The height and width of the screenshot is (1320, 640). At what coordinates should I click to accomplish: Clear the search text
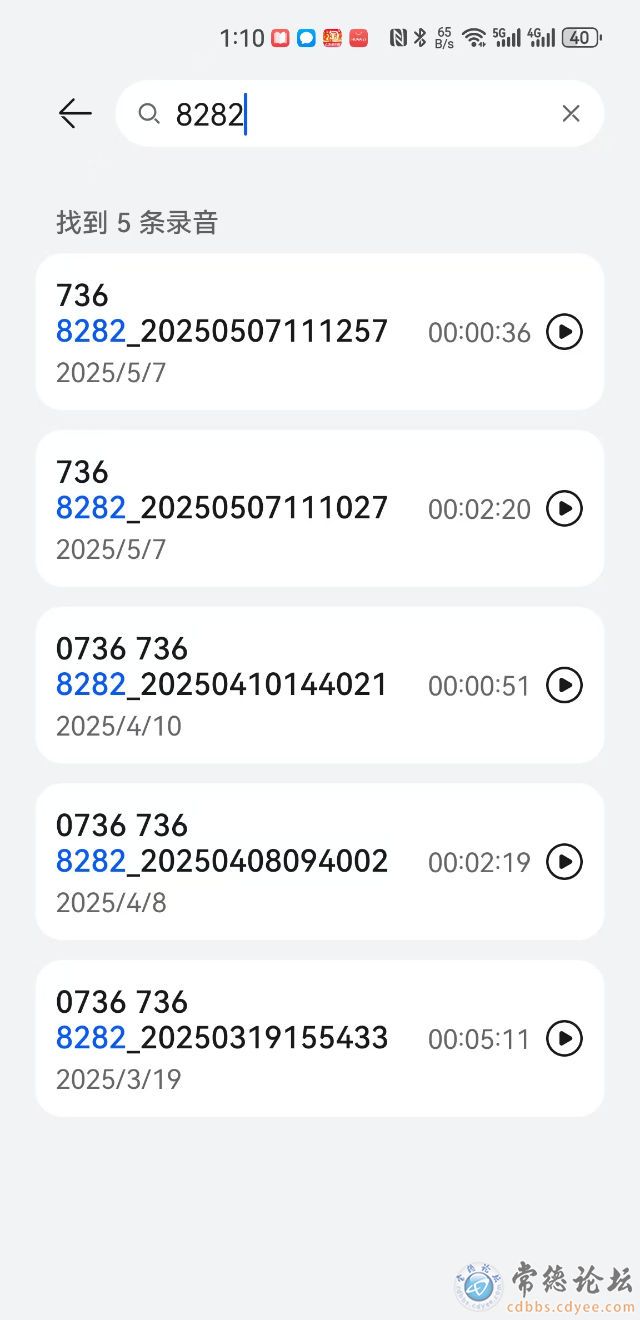(571, 114)
